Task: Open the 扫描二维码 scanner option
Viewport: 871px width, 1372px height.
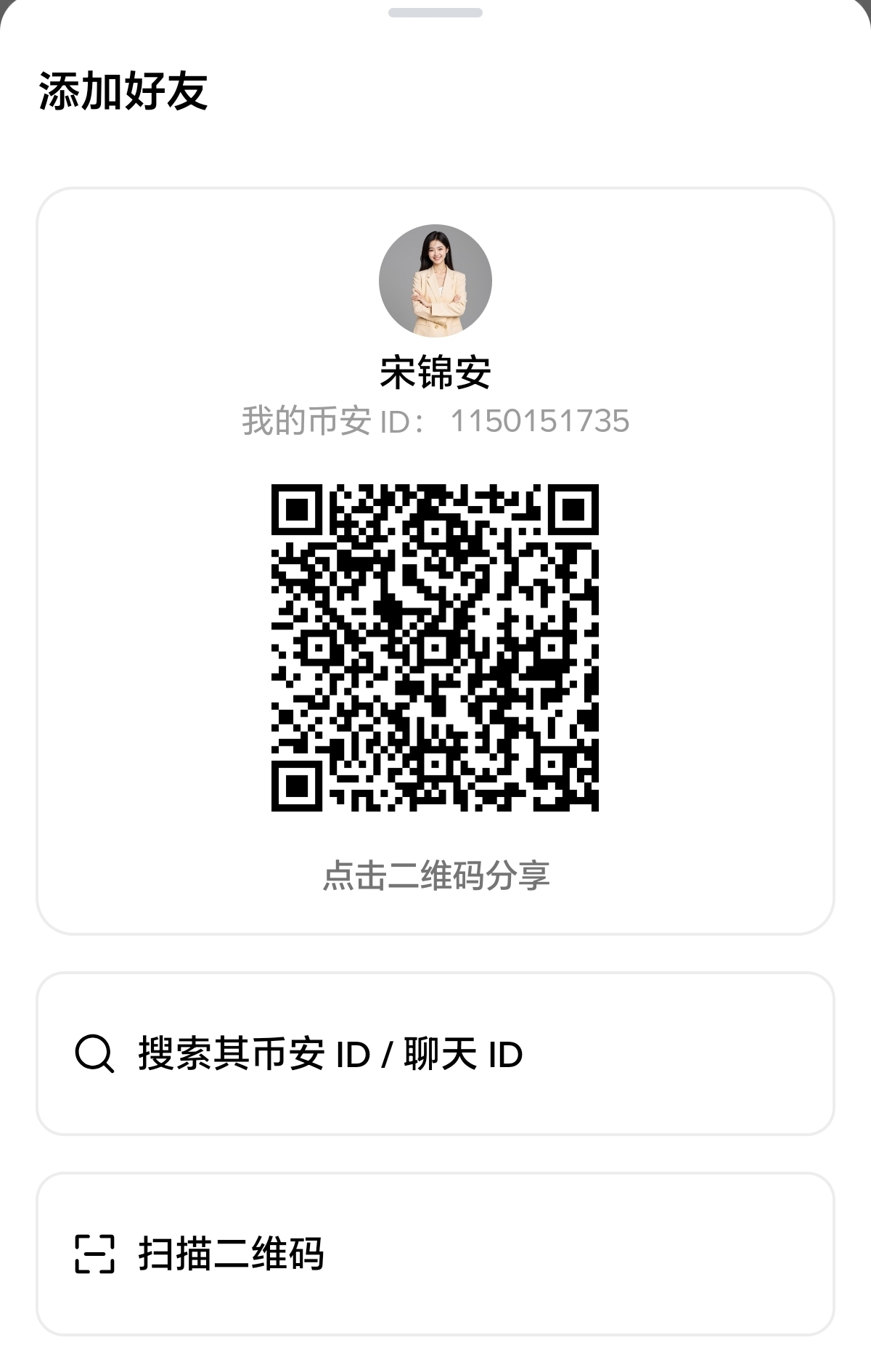Action: [x=435, y=1254]
